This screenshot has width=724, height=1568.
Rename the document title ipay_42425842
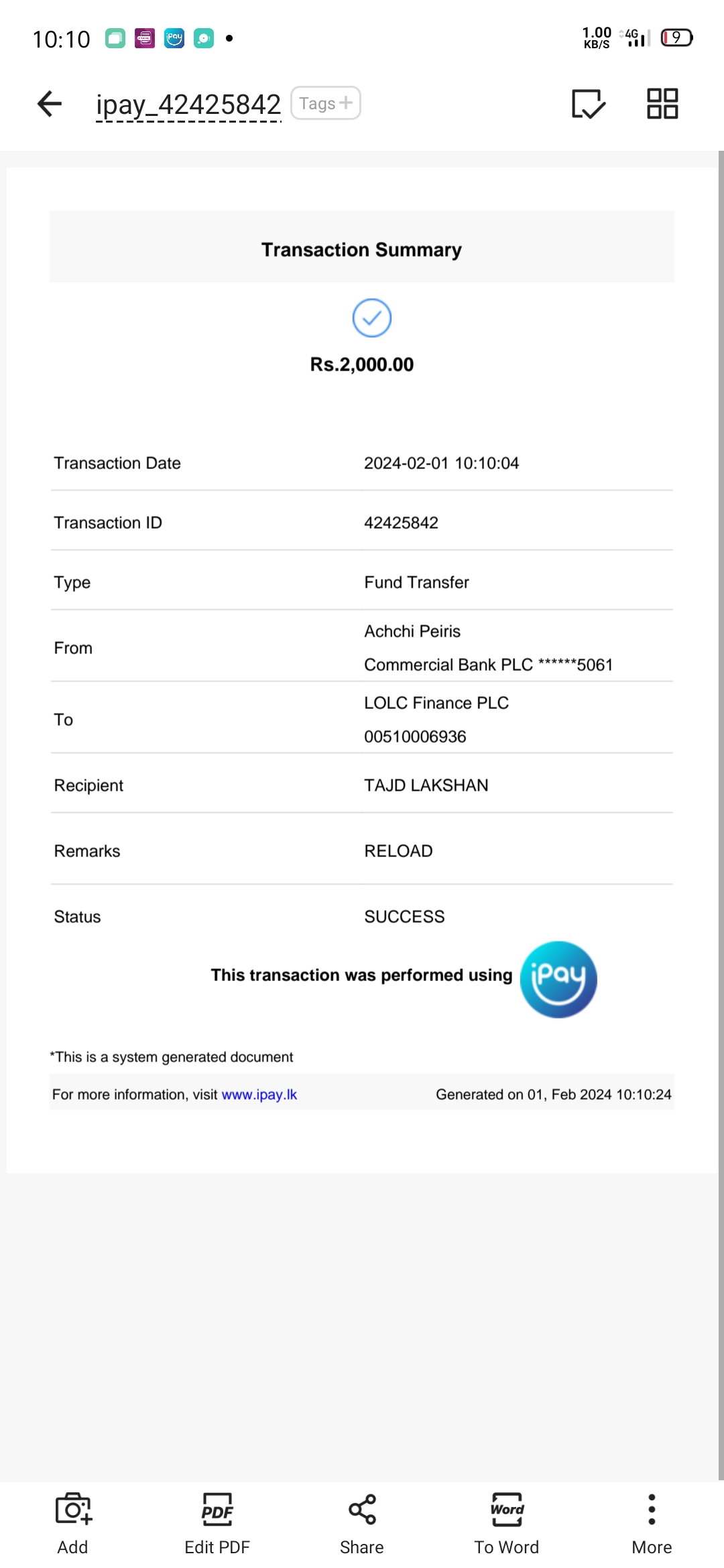[x=188, y=105]
